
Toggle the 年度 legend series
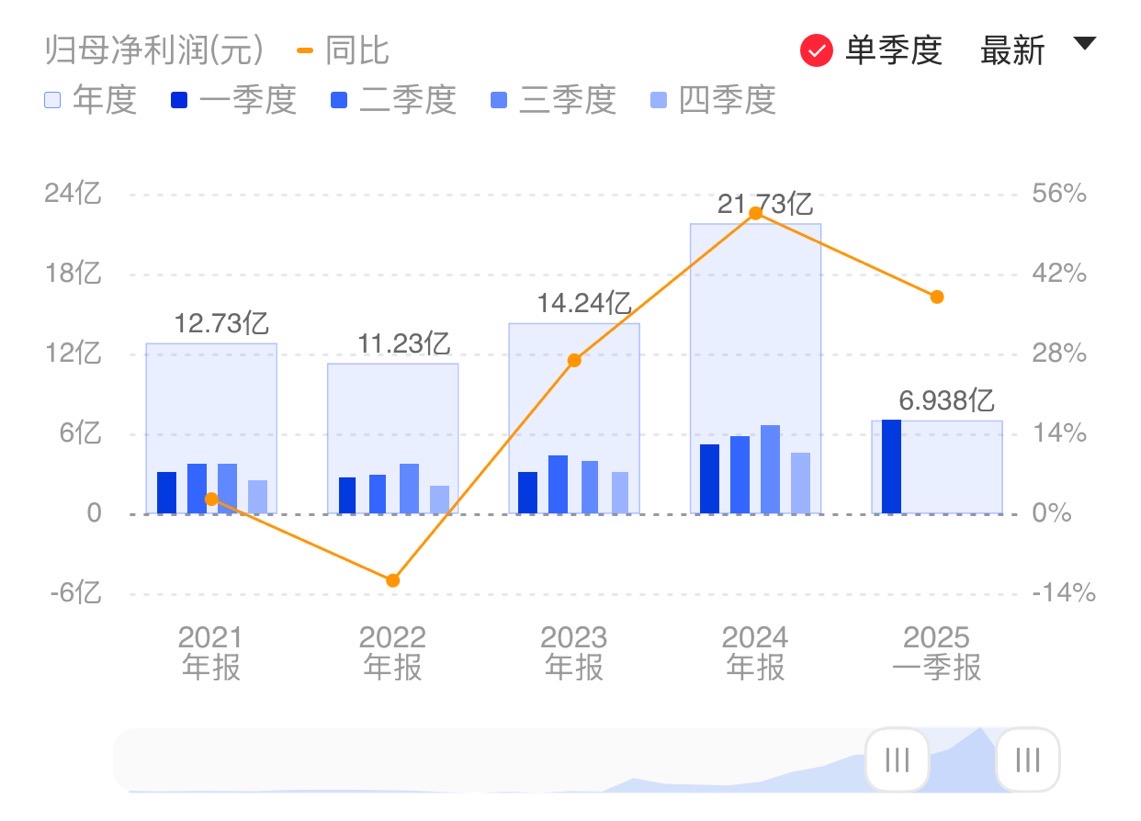(90, 100)
